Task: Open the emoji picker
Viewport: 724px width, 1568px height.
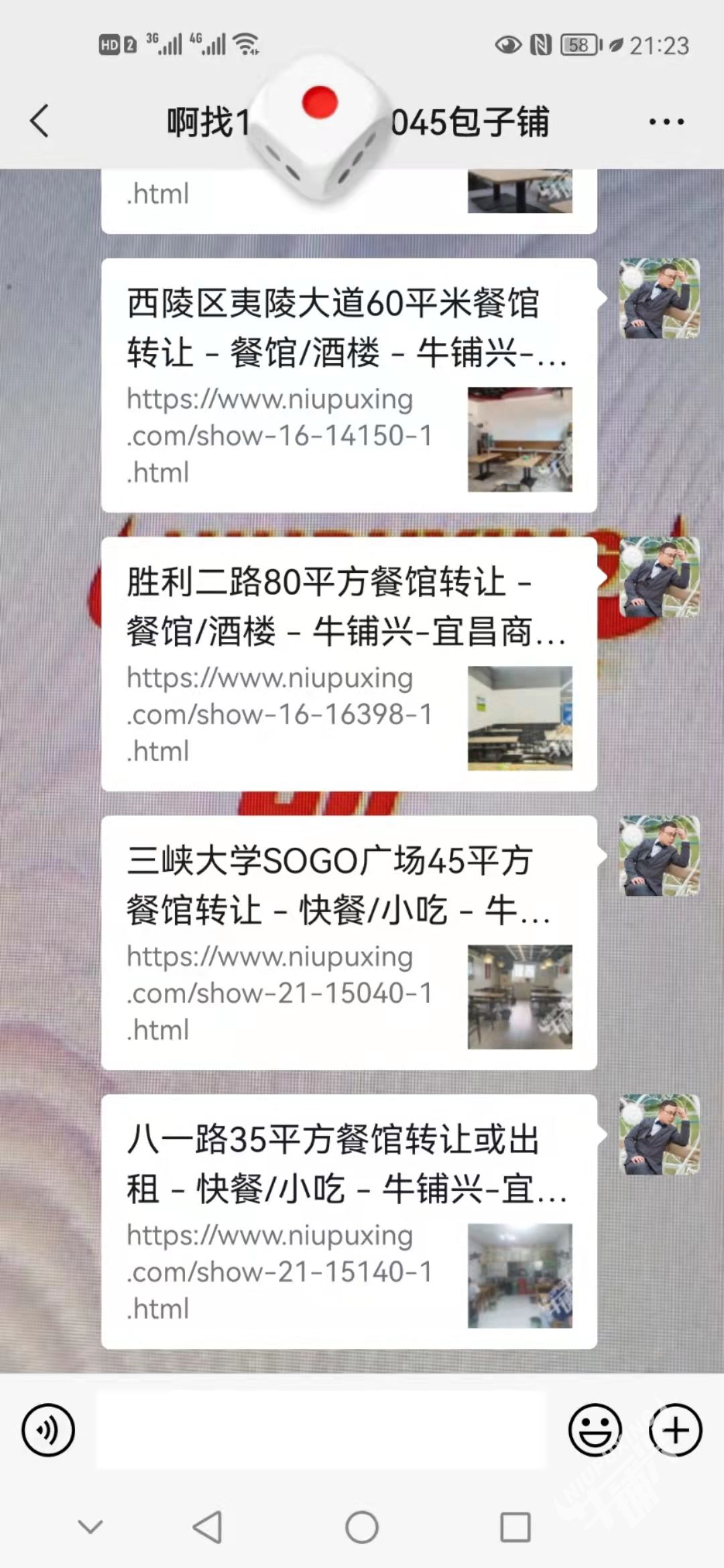Action: click(x=595, y=1430)
